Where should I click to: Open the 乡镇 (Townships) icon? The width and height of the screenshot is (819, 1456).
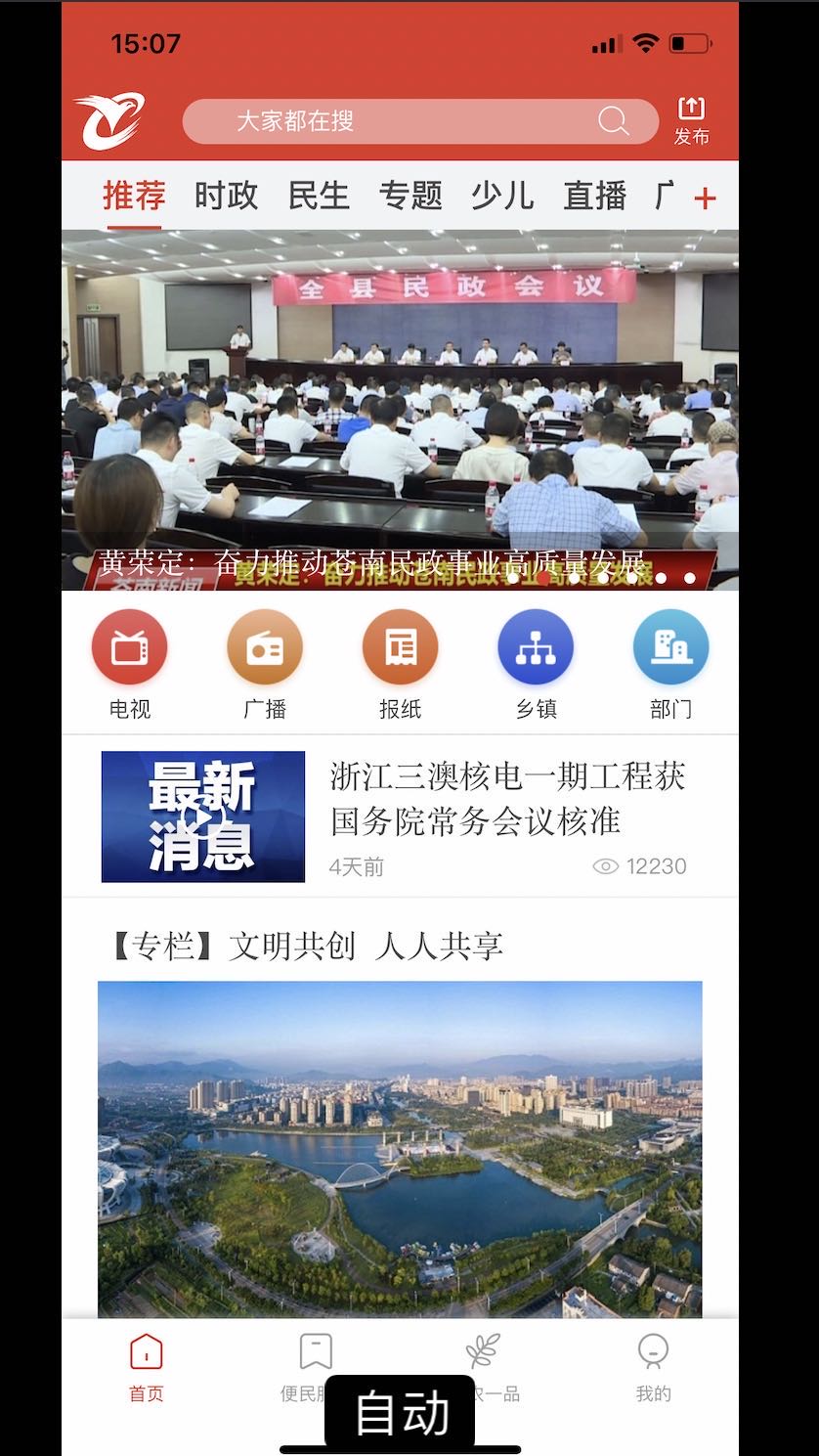[x=536, y=646]
